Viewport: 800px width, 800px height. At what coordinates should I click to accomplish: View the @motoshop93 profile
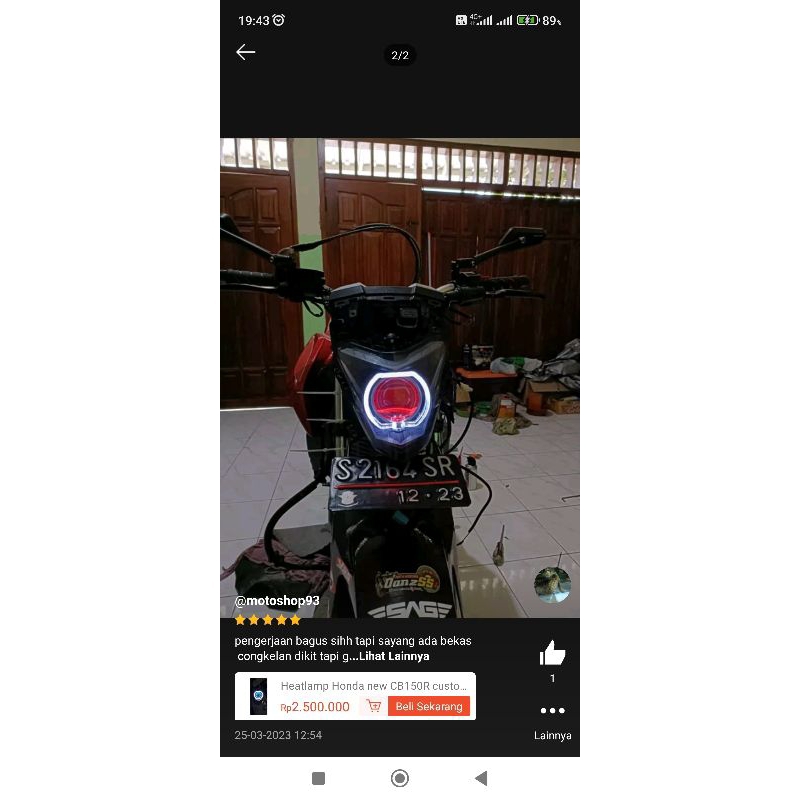[x=277, y=601]
